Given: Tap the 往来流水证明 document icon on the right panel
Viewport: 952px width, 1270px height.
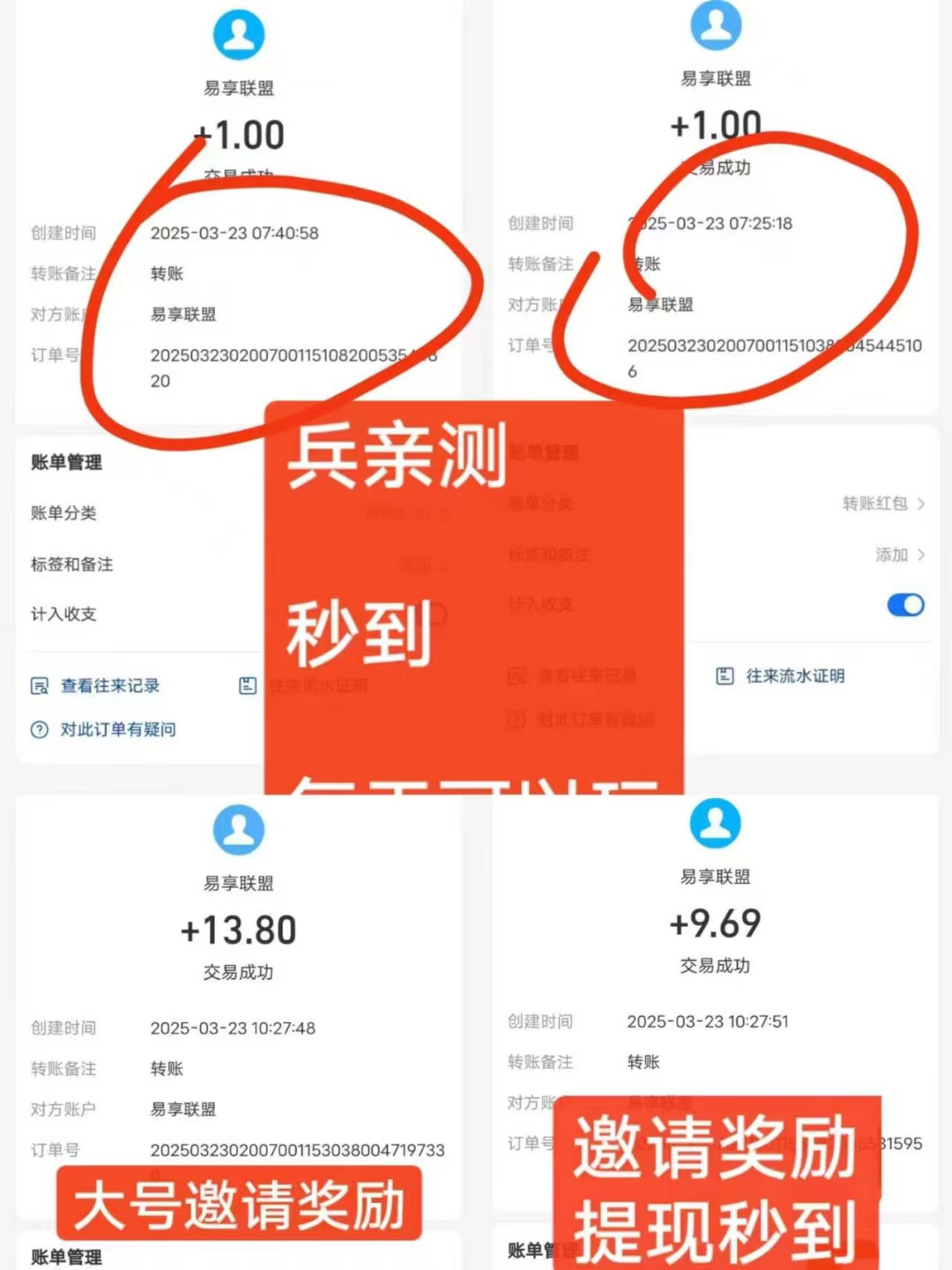Looking at the screenshot, I should [x=725, y=676].
